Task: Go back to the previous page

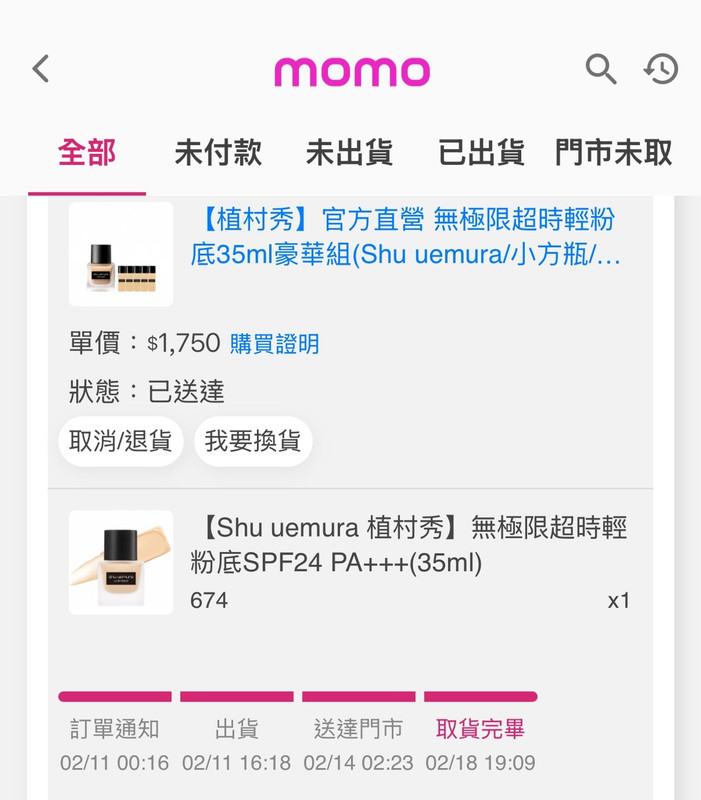Action: click(x=41, y=69)
